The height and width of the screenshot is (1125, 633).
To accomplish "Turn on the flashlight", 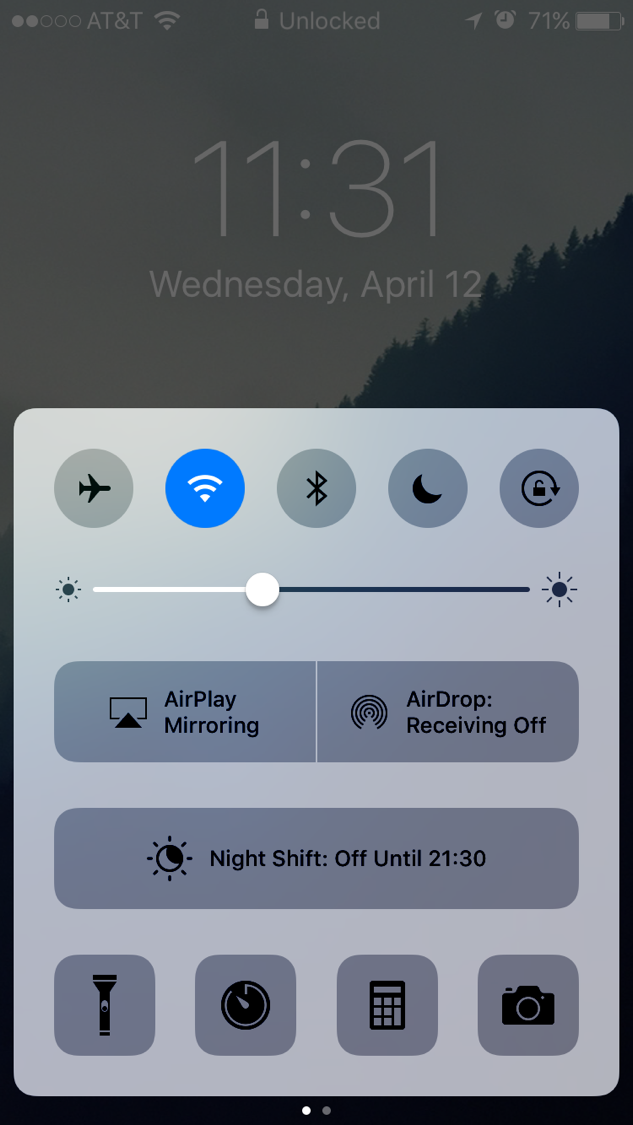I will (104, 1005).
